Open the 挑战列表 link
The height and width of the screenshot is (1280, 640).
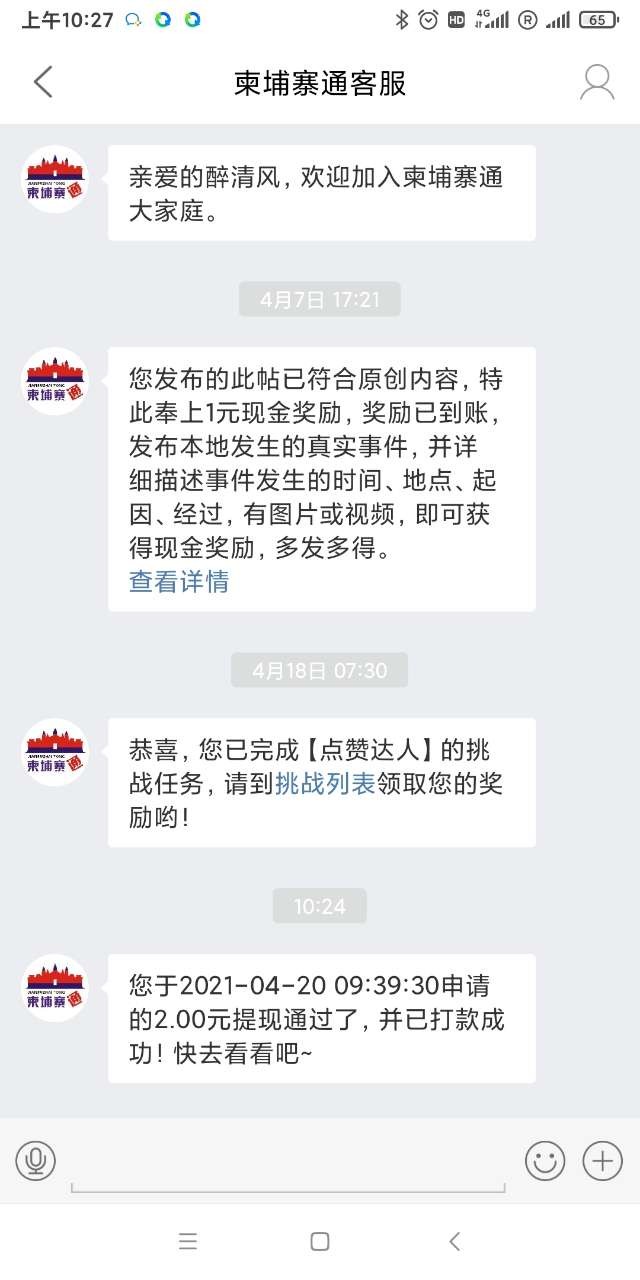(x=325, y=783)
